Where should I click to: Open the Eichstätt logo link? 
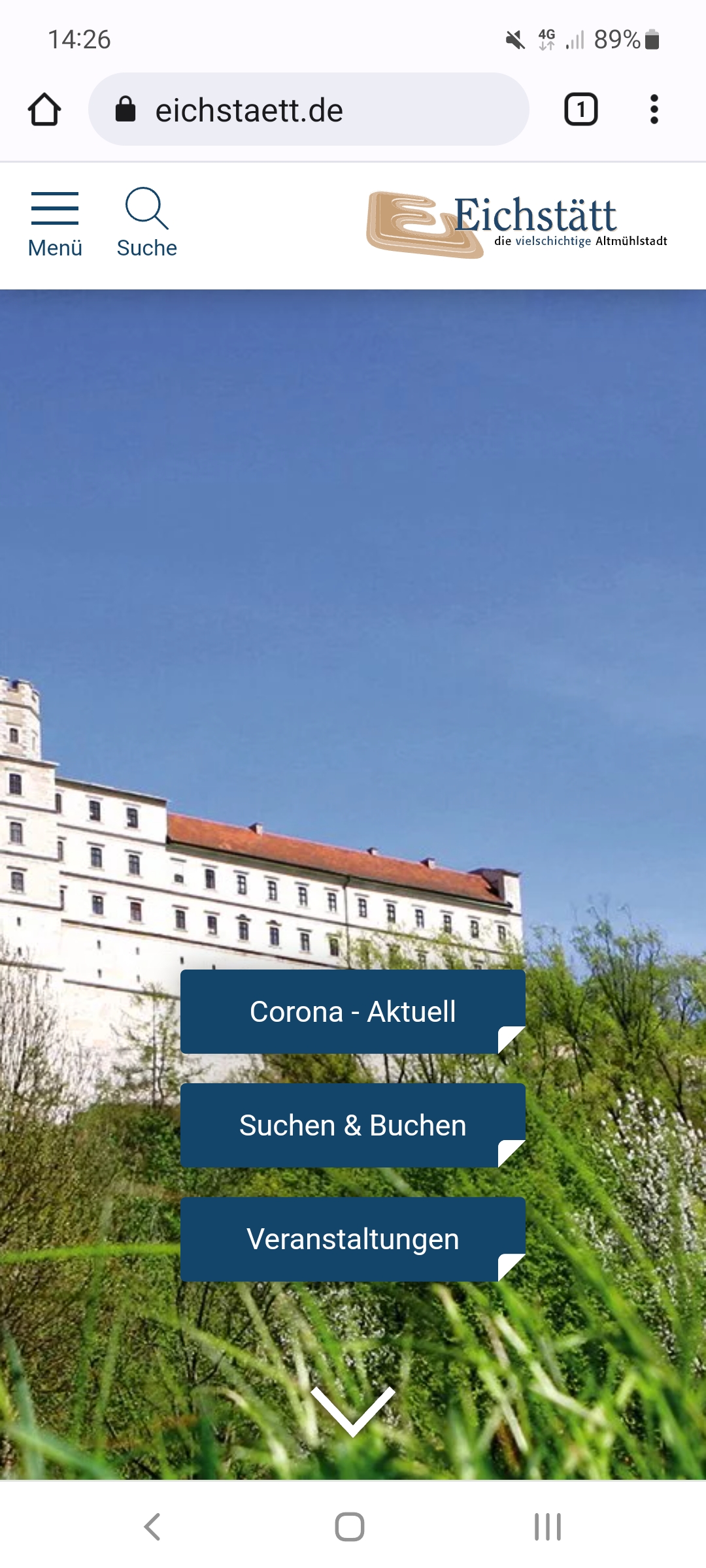click(x=516, y=224)
